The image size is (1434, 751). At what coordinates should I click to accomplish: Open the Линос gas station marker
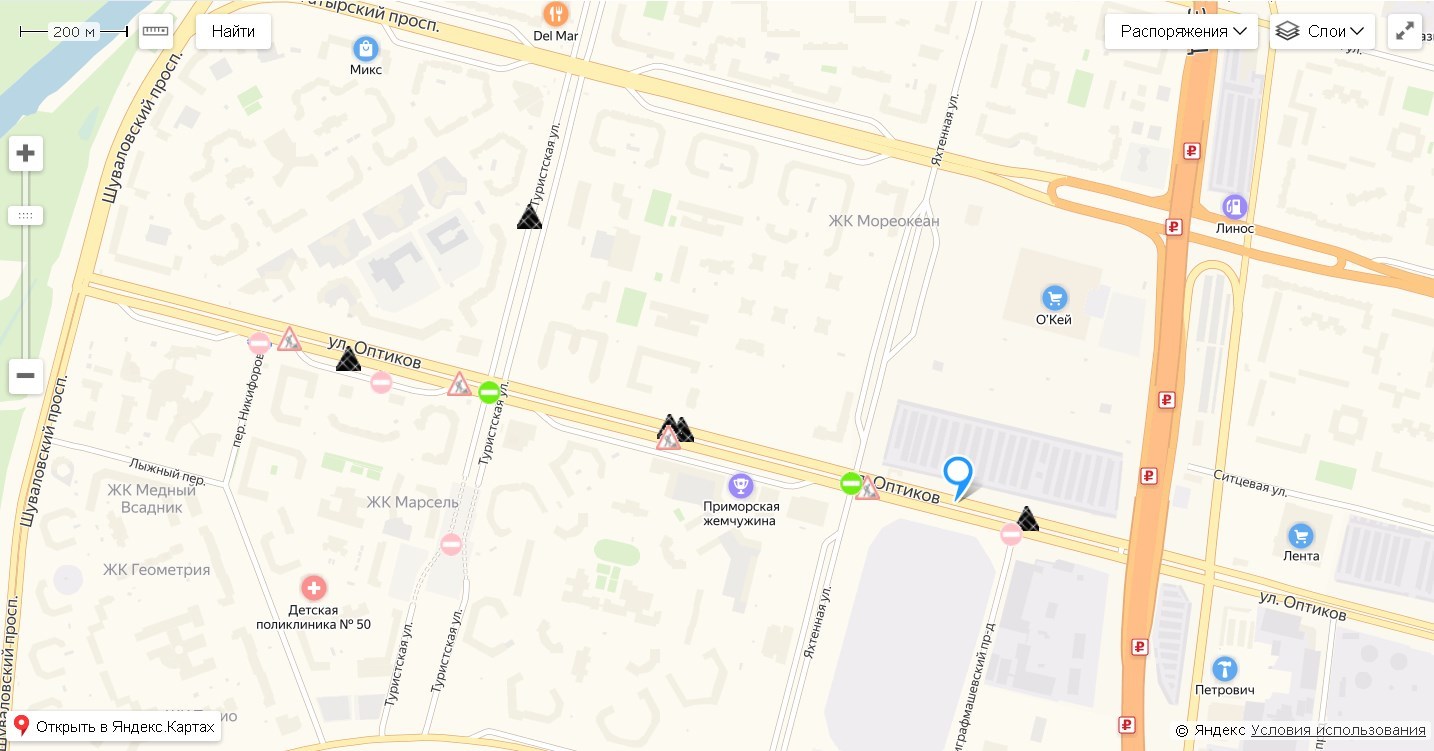coord(1235,207)
